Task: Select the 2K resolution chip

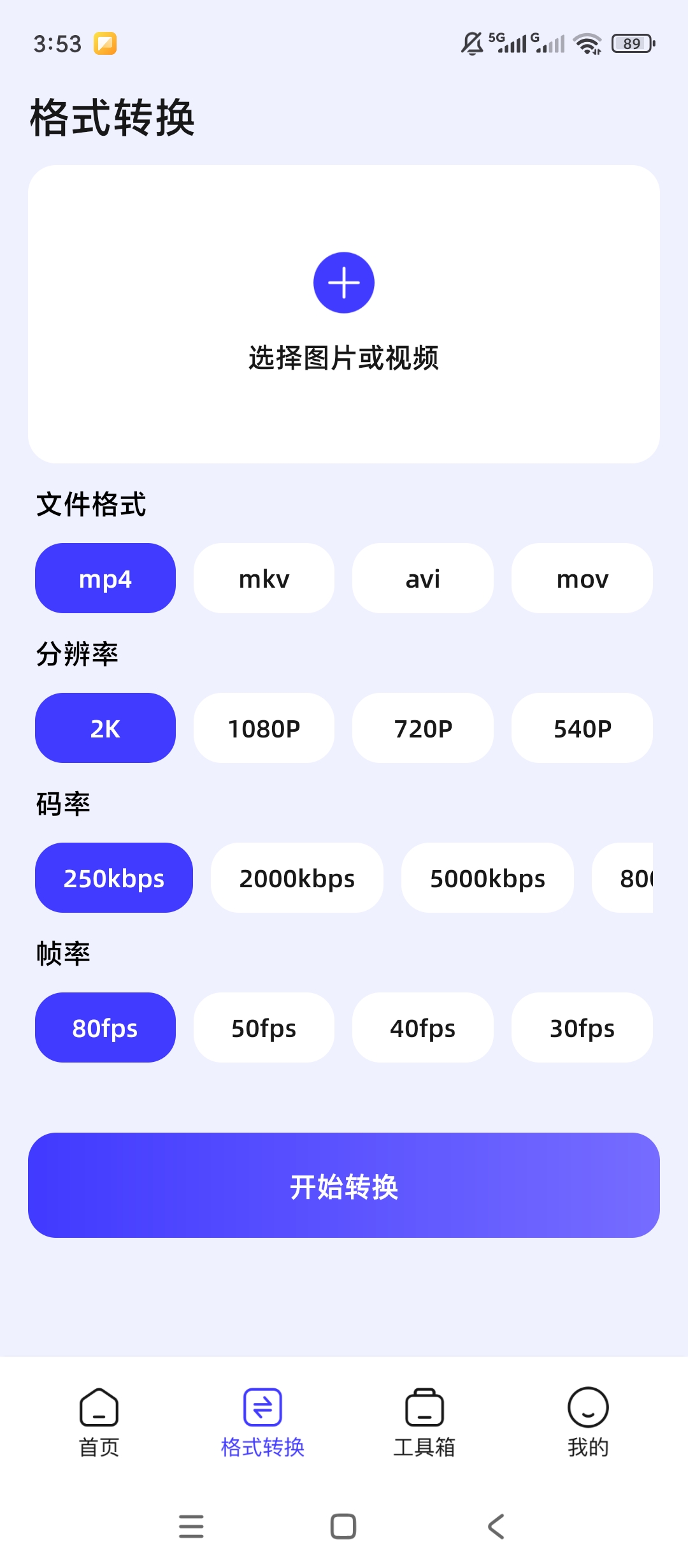Action: click(x=105, y=728)
